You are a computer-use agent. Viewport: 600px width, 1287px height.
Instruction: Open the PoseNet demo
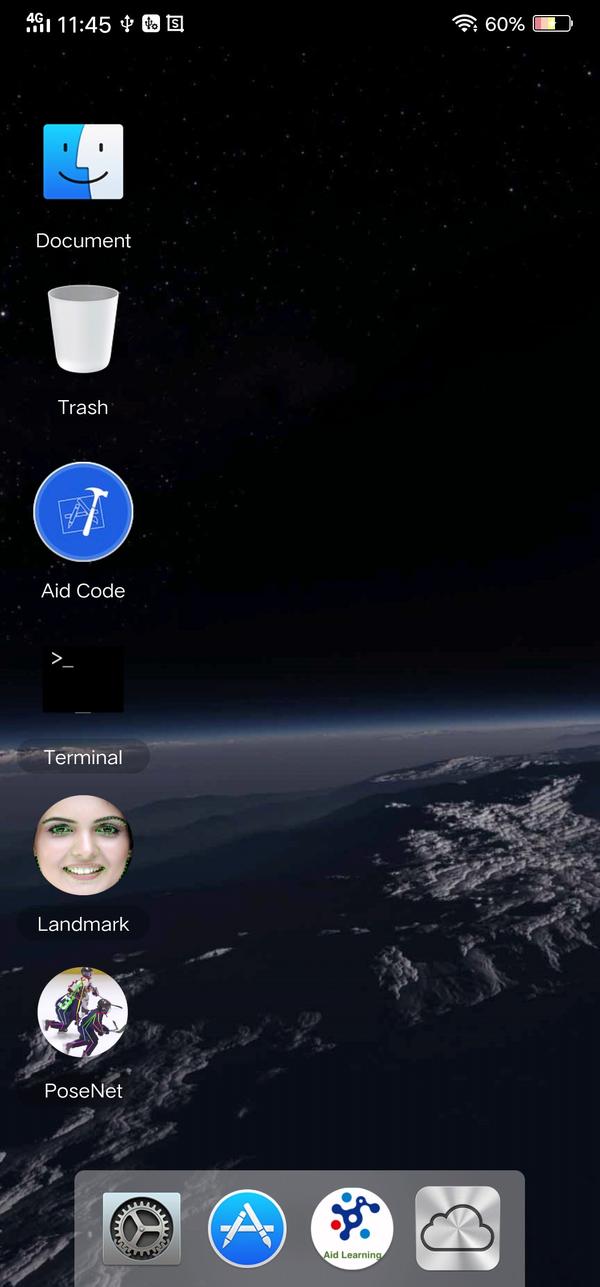(x=83, y=1012)
